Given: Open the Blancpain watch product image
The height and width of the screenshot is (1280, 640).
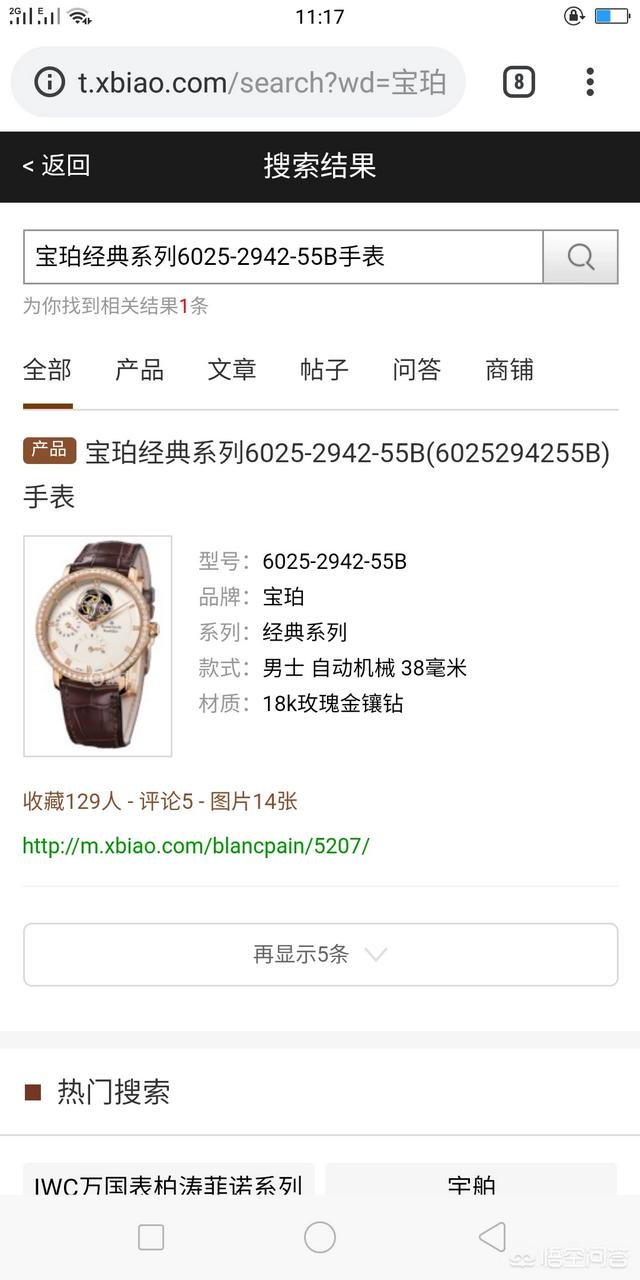Looking at the screenshot, I should tap(97, 646).
